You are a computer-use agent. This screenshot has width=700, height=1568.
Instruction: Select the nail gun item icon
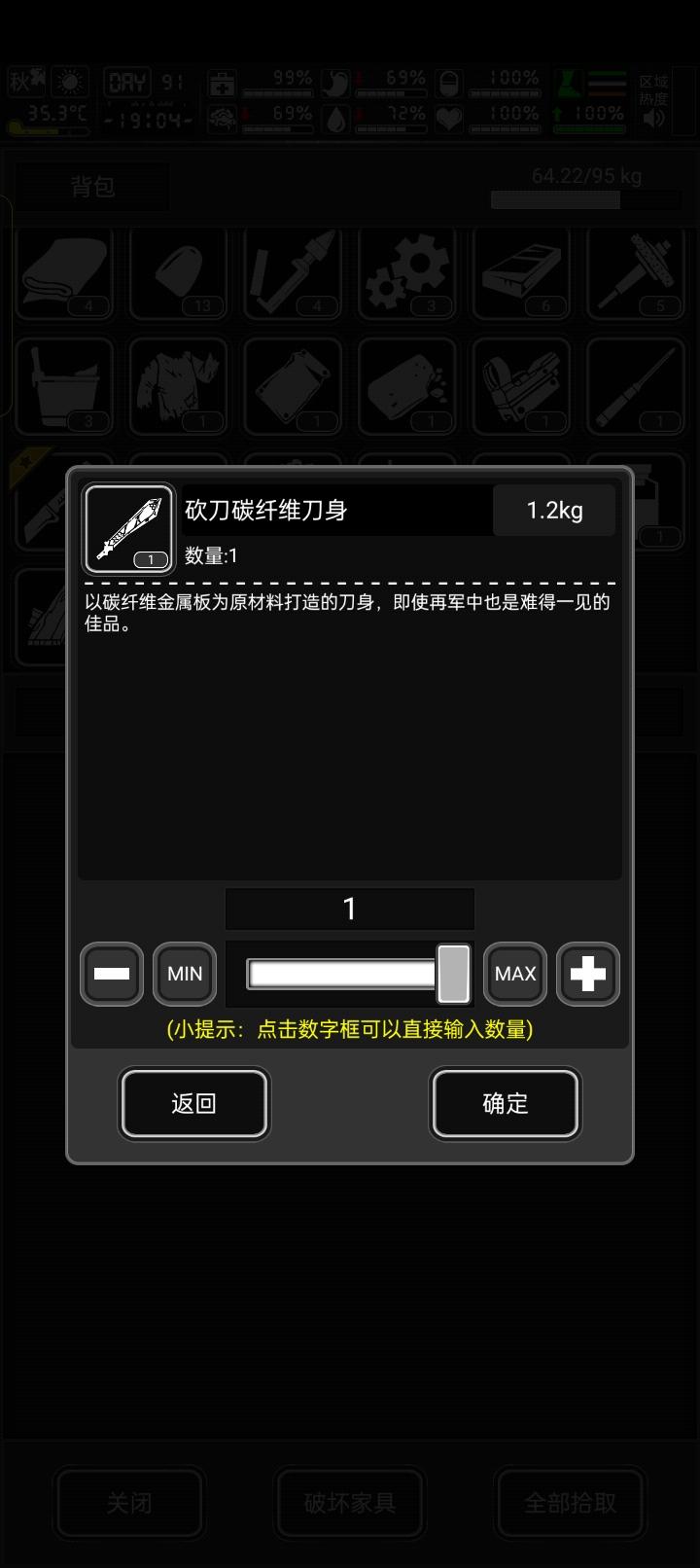tap(521, 387)
